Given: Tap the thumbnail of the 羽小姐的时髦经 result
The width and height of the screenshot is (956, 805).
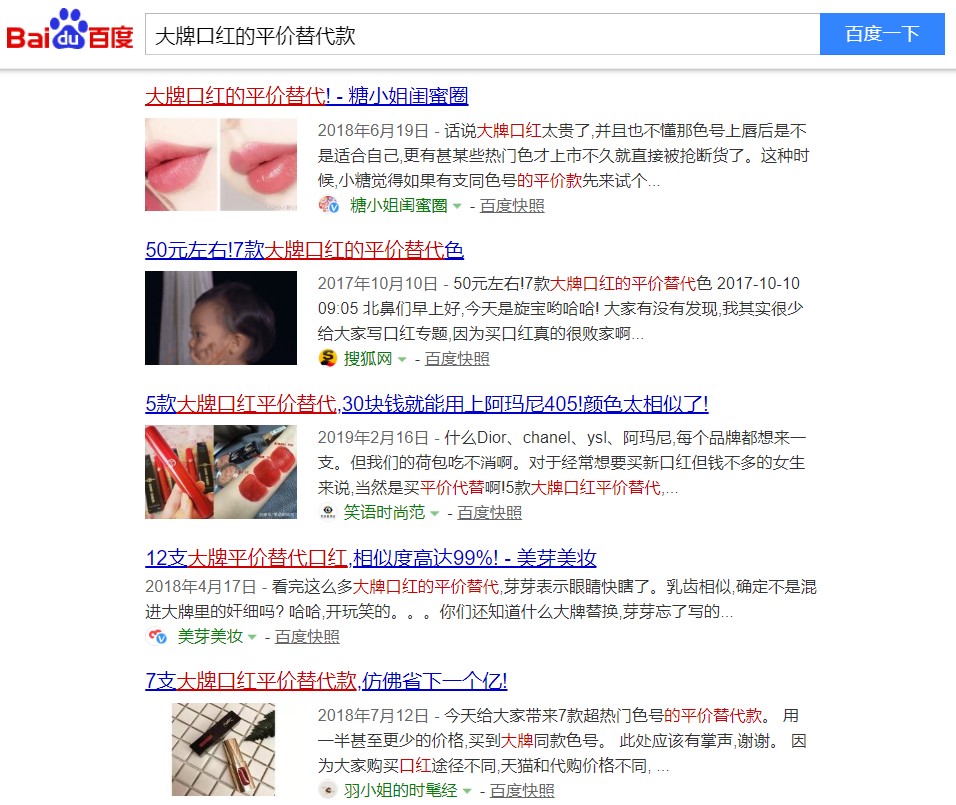Looking at the screenshot, I should (223, 749).
